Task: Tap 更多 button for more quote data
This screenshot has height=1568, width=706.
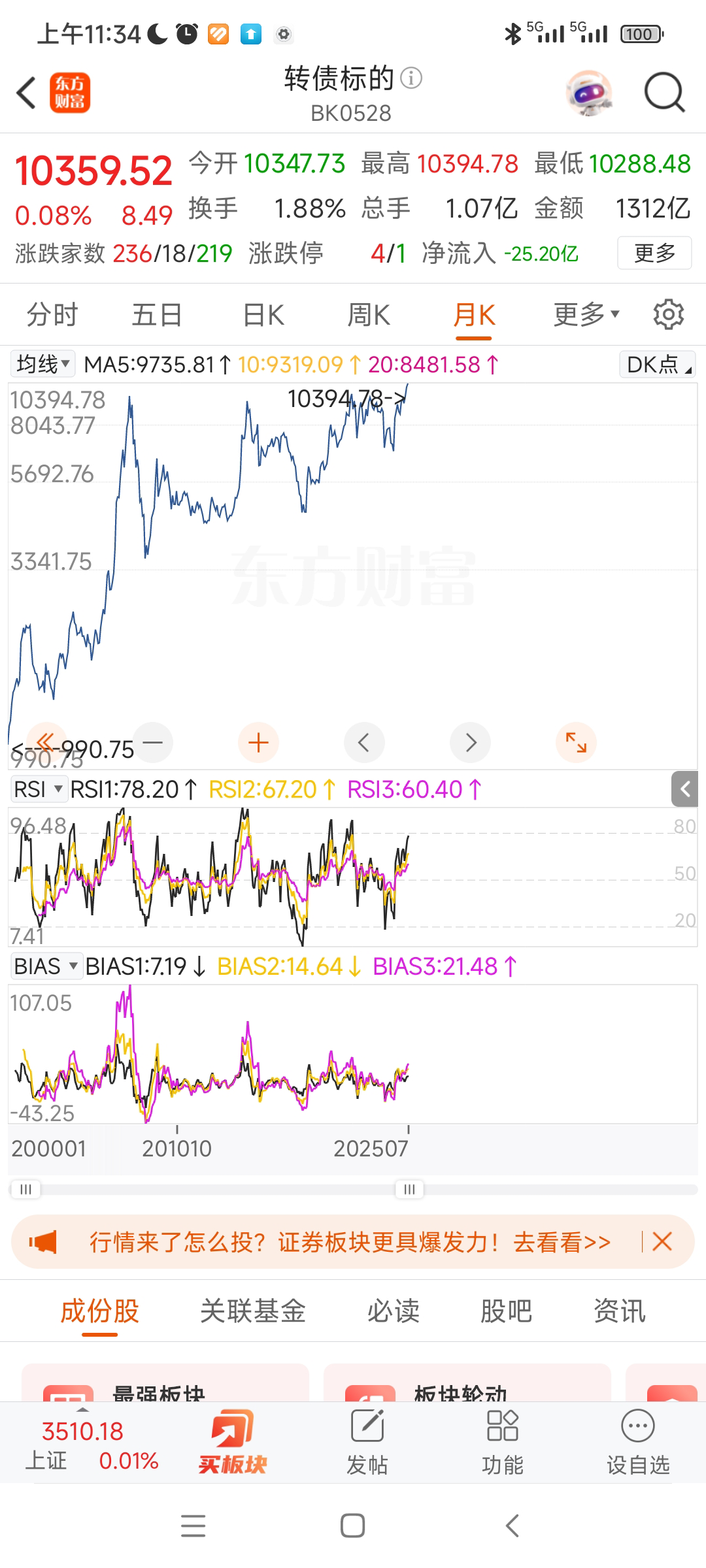Action: [654, 253]
